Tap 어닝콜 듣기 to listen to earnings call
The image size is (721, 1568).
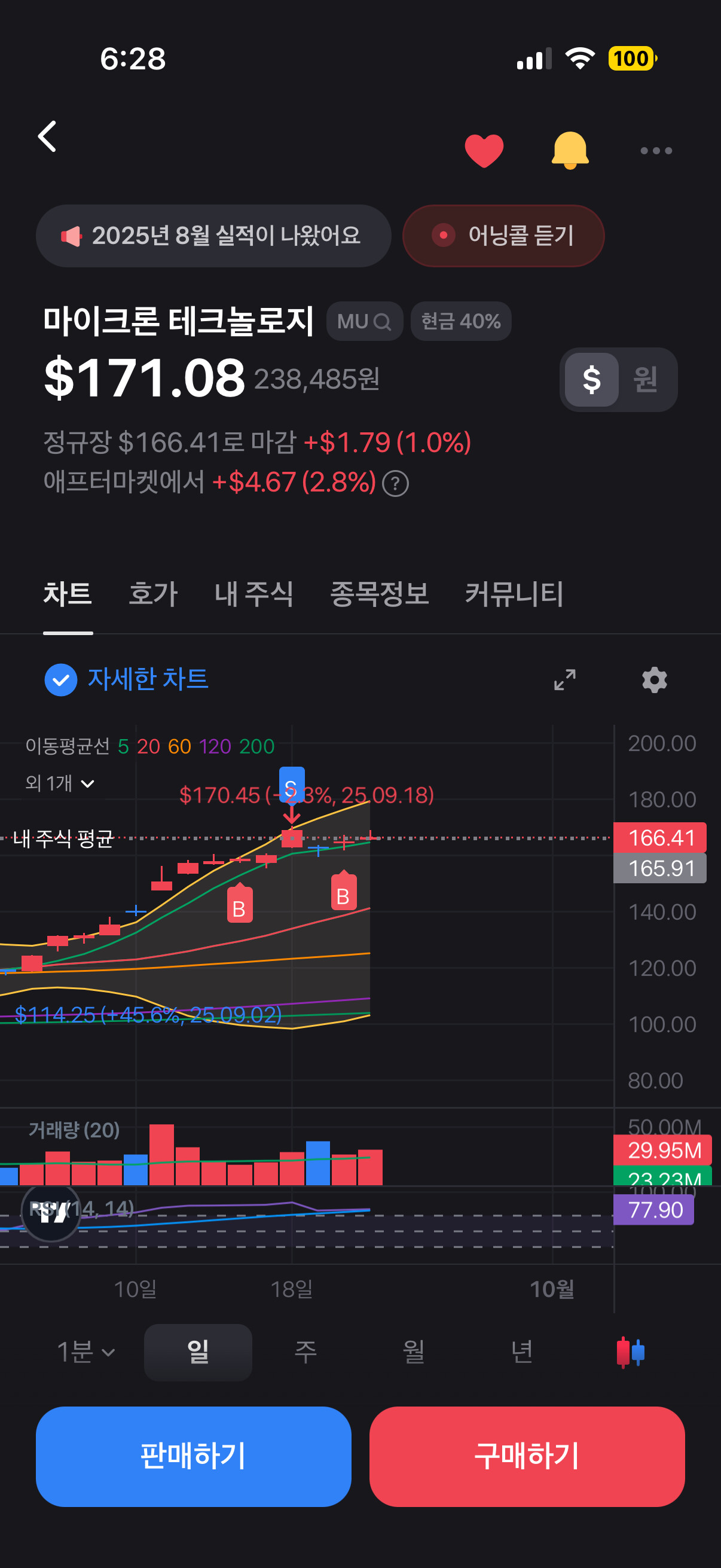point(503,236)
